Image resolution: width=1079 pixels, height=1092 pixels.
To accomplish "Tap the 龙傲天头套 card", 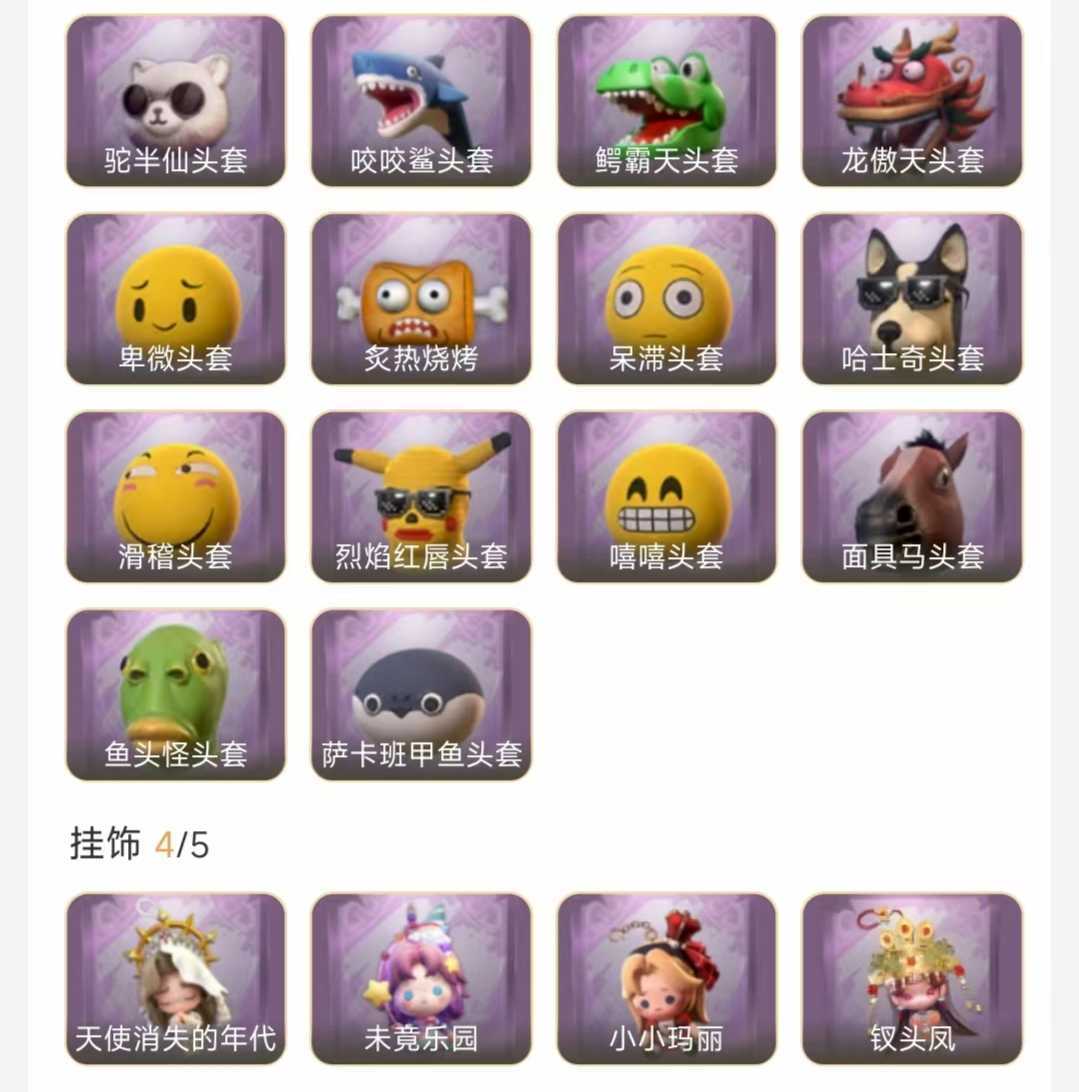I will pos(912,101).
